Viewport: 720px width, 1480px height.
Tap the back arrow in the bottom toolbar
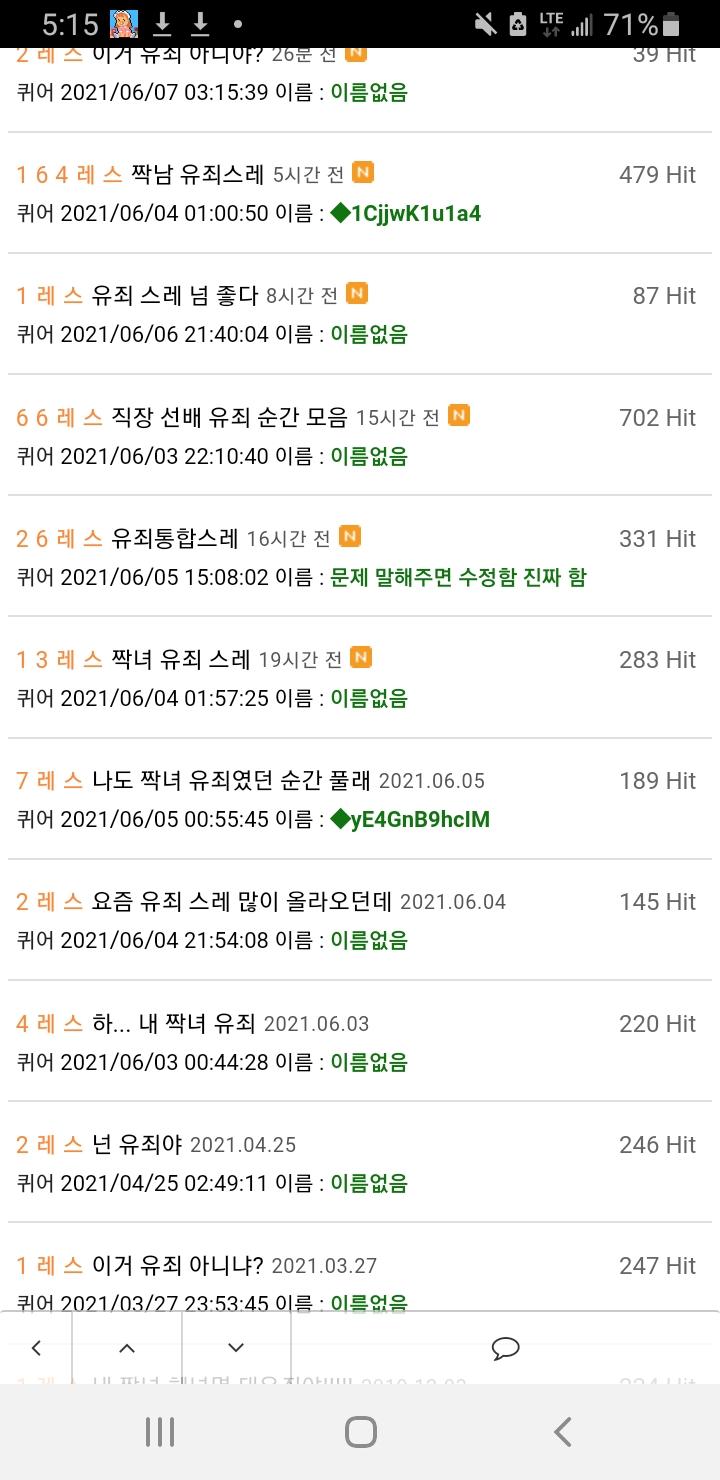click(36, 1348)
